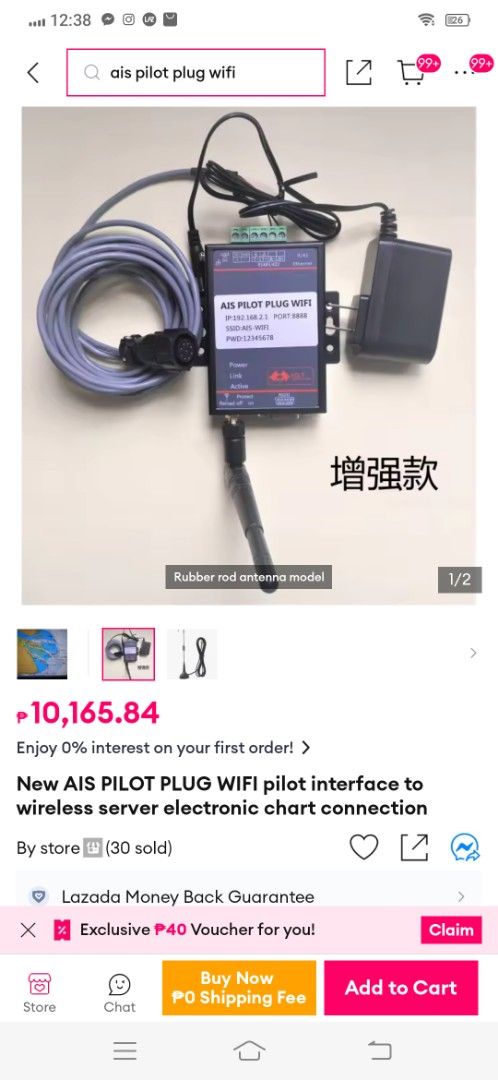
Task: Claim the exclusive ₱40 voucher
Action: (x=451, y=930)
